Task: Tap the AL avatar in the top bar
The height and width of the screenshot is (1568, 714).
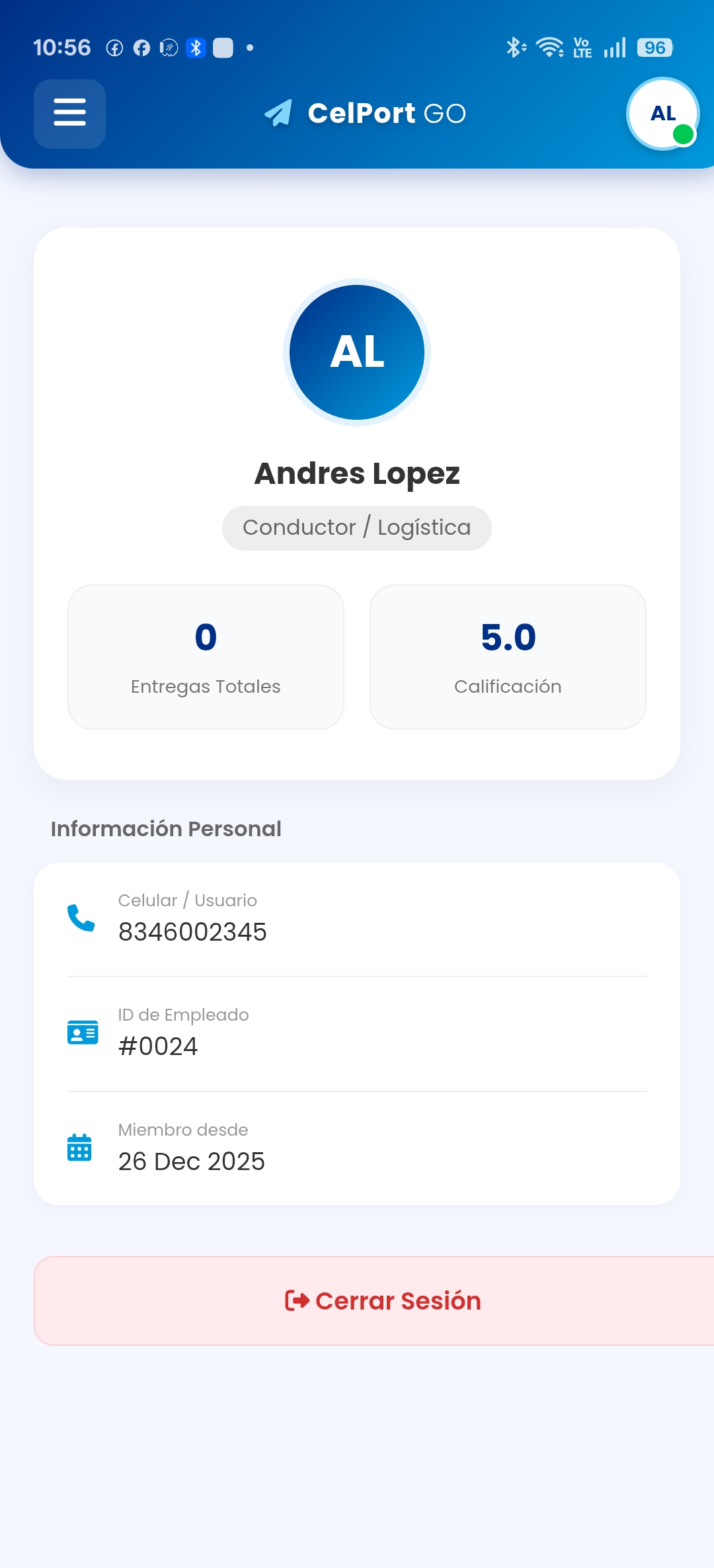Action: (x=662, y=114)
